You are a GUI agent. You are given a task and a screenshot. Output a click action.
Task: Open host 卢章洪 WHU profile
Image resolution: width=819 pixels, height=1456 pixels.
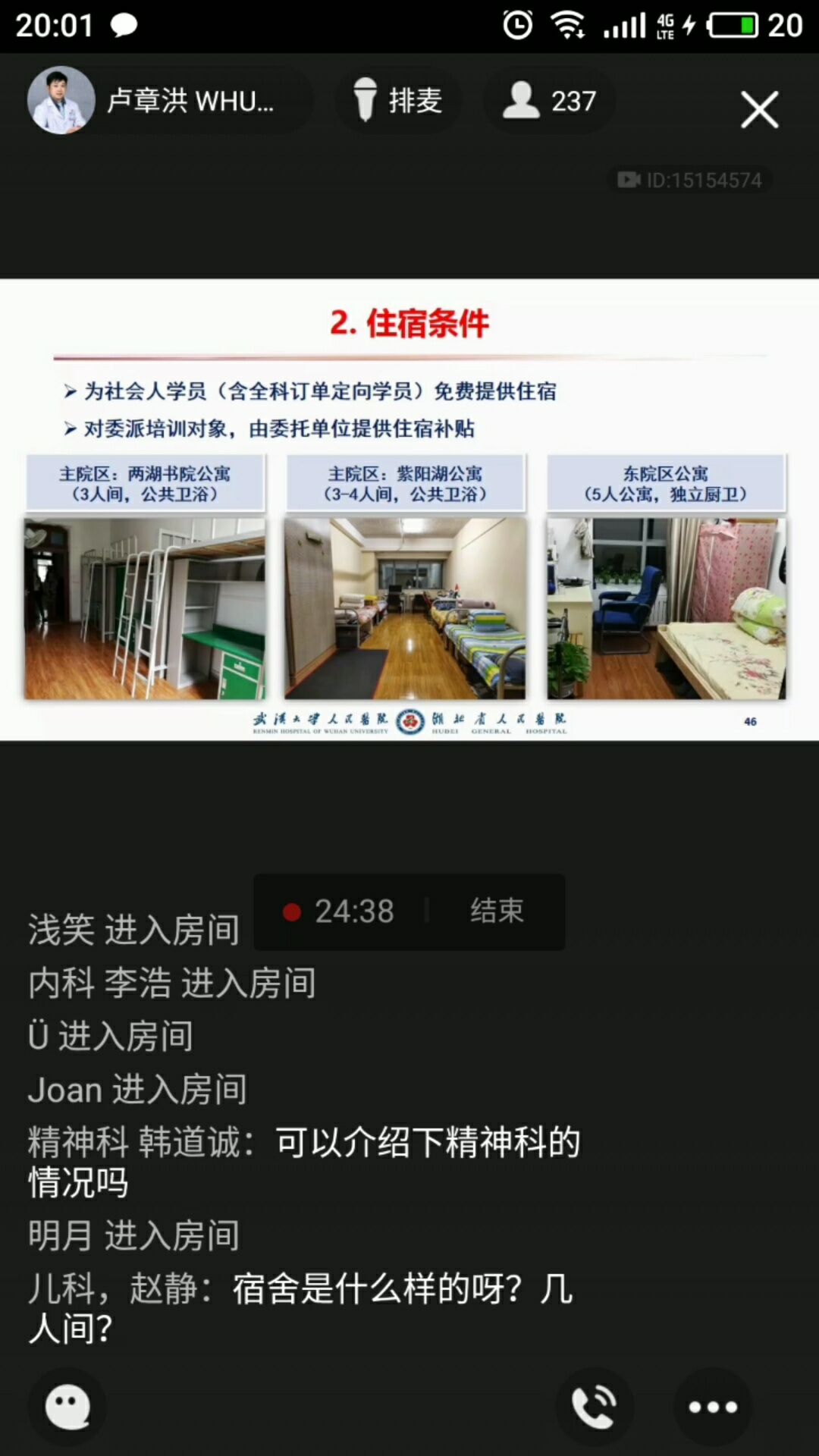pos(152,101)
